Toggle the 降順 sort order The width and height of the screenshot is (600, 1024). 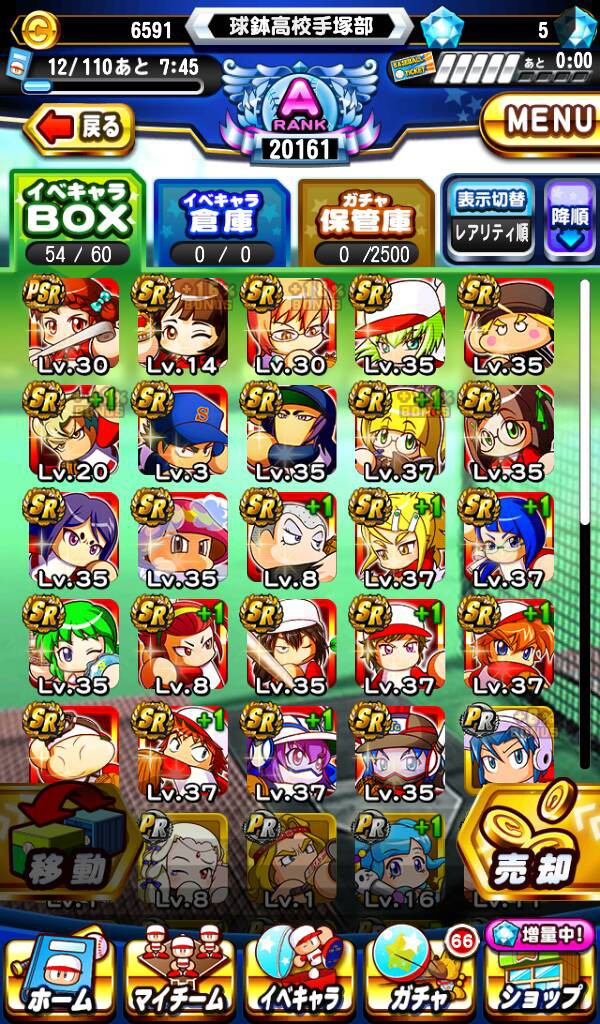point(569,219)
